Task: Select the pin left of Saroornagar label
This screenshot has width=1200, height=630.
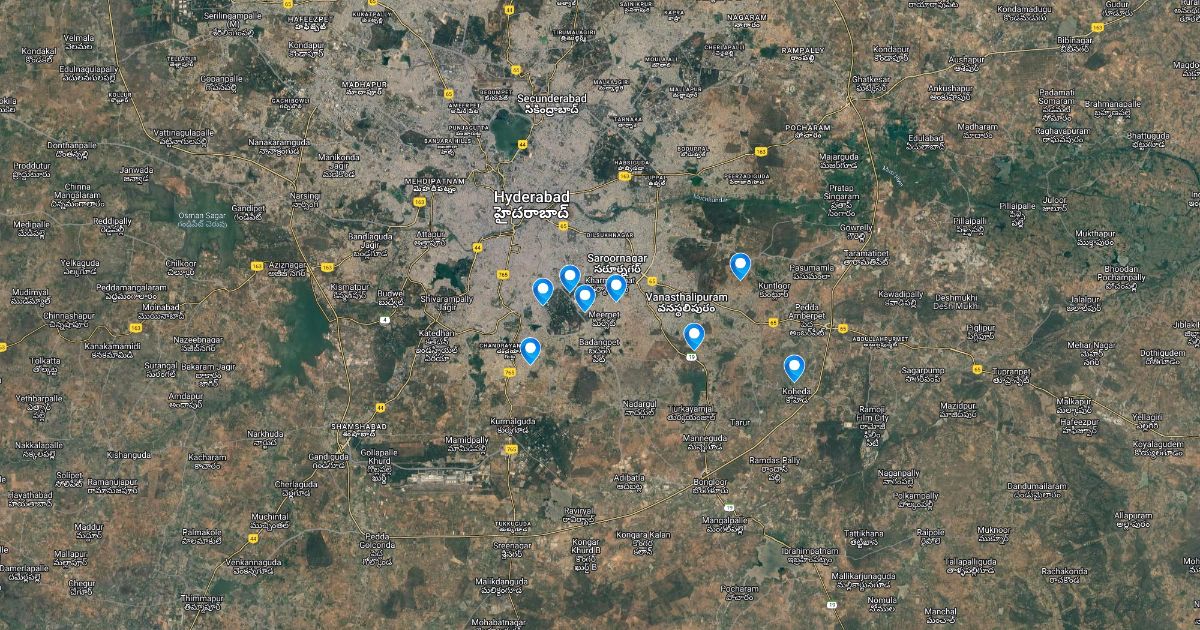Action: point(569,278)
